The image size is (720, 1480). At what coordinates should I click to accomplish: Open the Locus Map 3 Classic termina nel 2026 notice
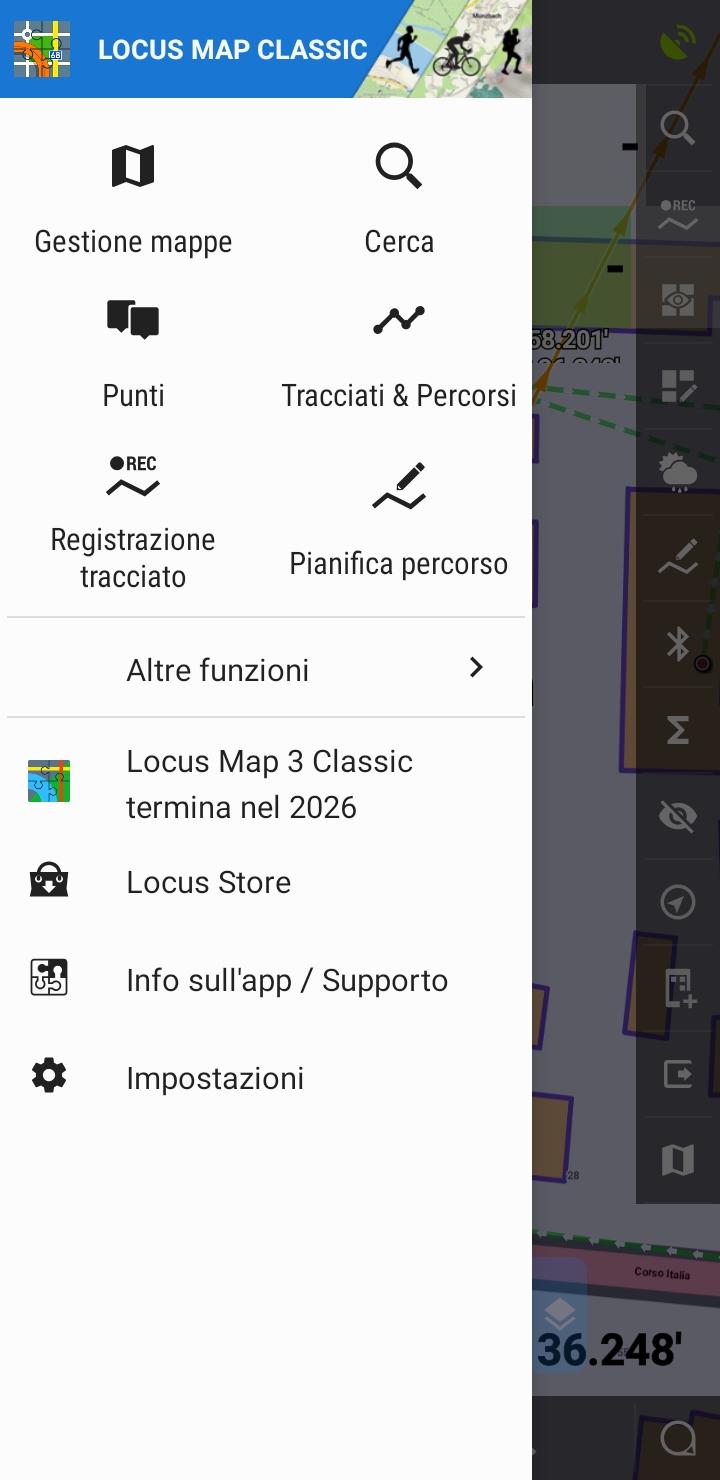pos(266,784)
